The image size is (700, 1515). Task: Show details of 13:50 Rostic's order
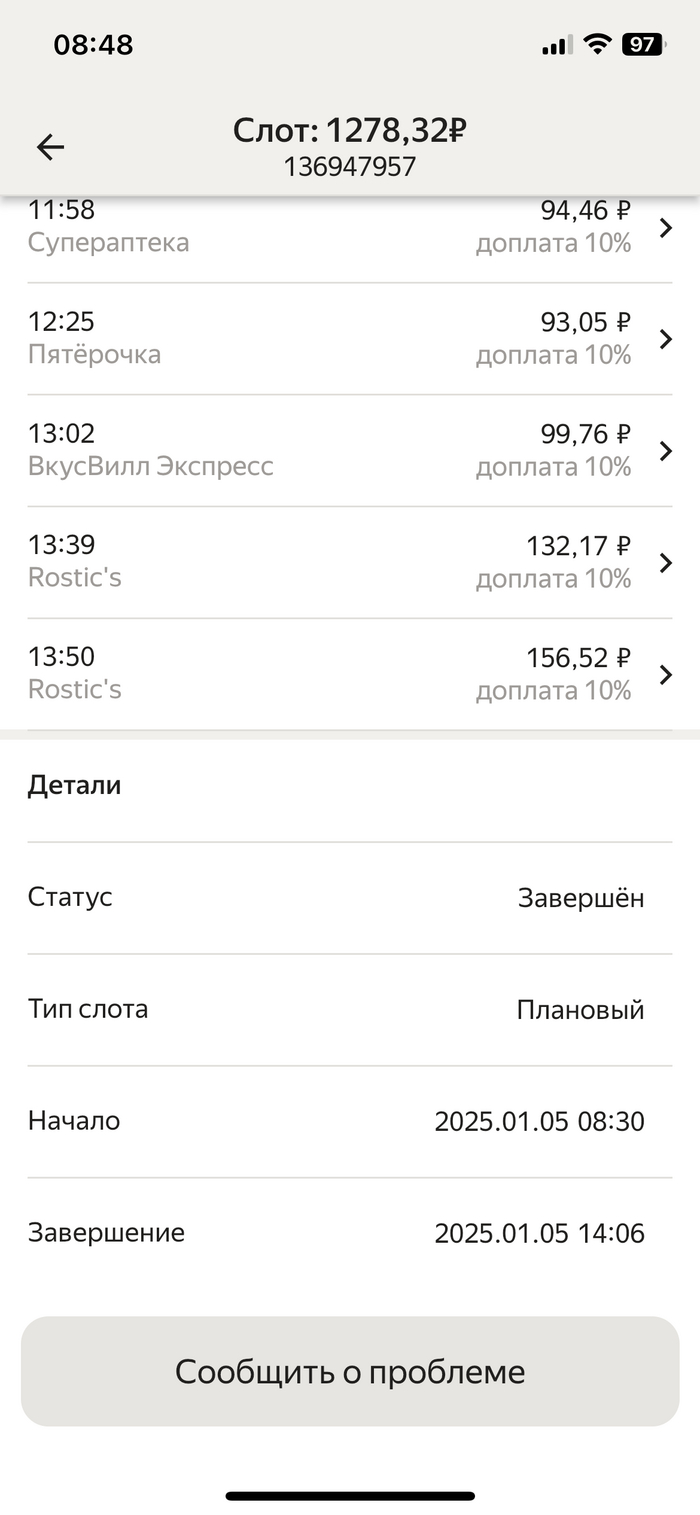348,674
